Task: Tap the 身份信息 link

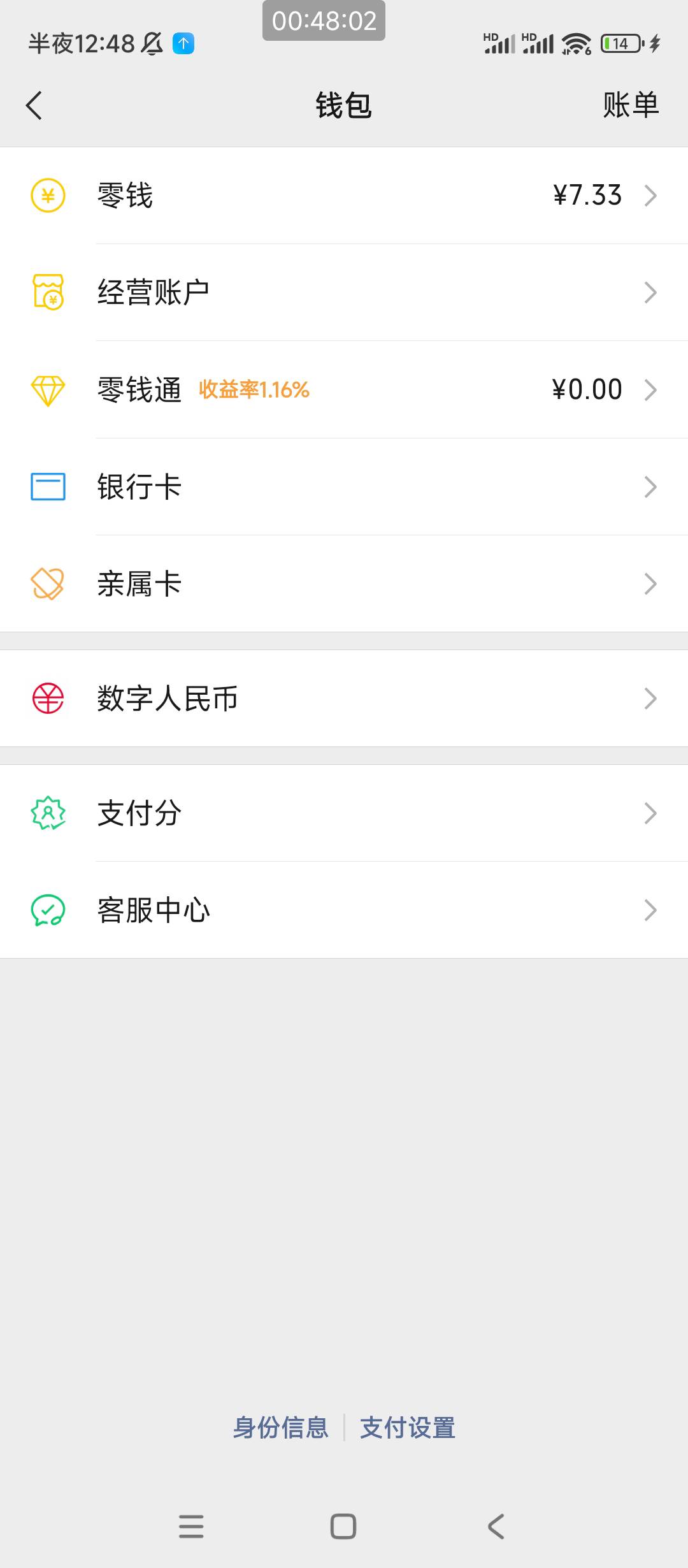Action: pyautogui.click(x=281, y=1428)
